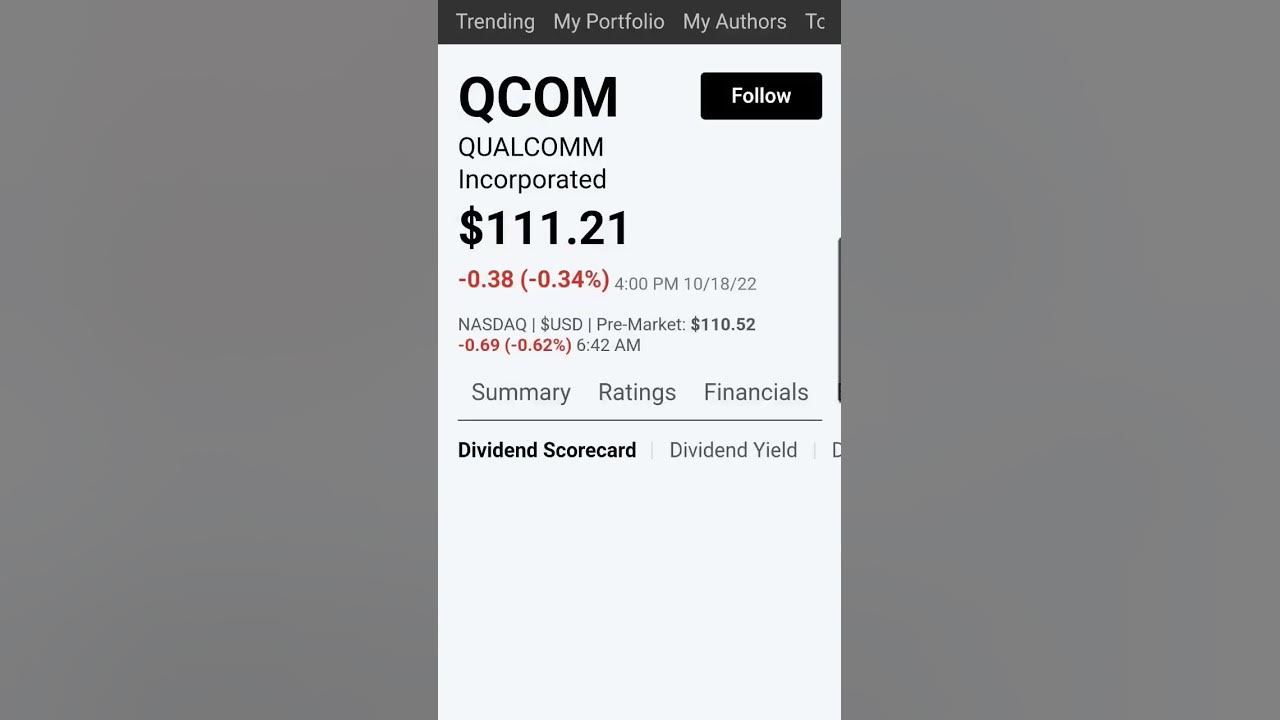Follow the QCOM stock
This screenshot has width=1280, height=720.
(760, 96)
